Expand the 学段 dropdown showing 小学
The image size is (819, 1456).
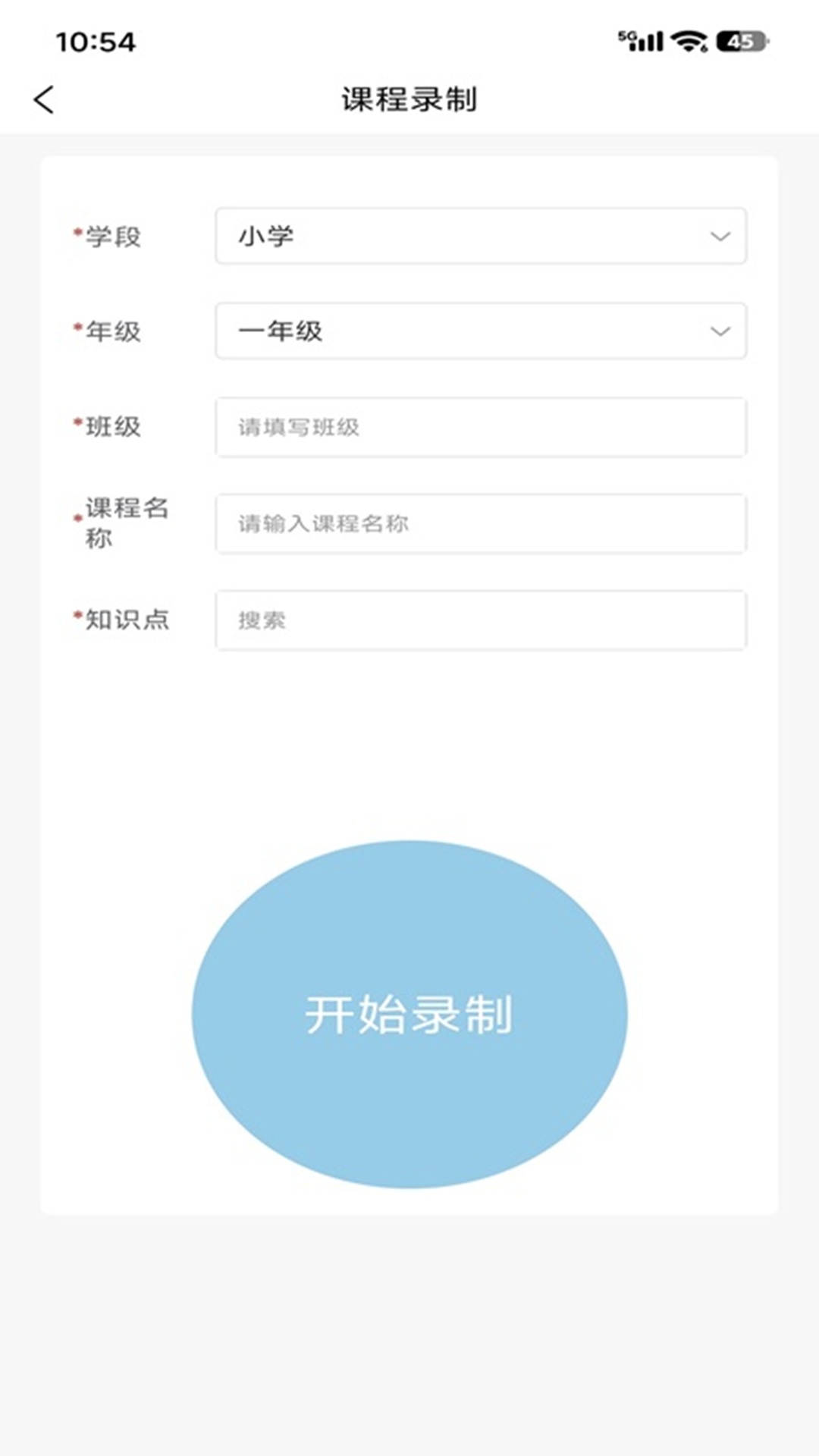[480, 236]
